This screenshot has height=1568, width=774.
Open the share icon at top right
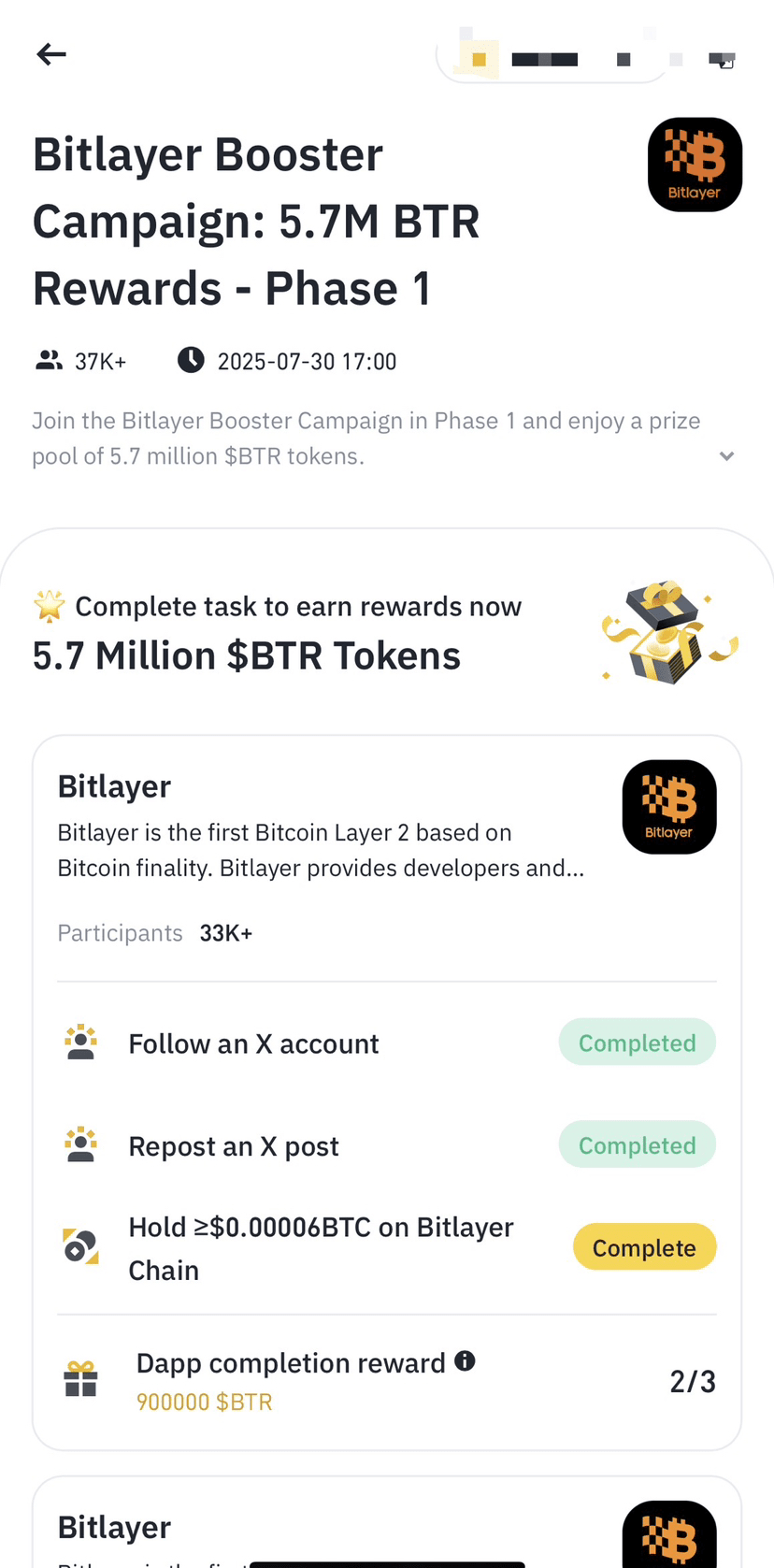click(723, 61)
